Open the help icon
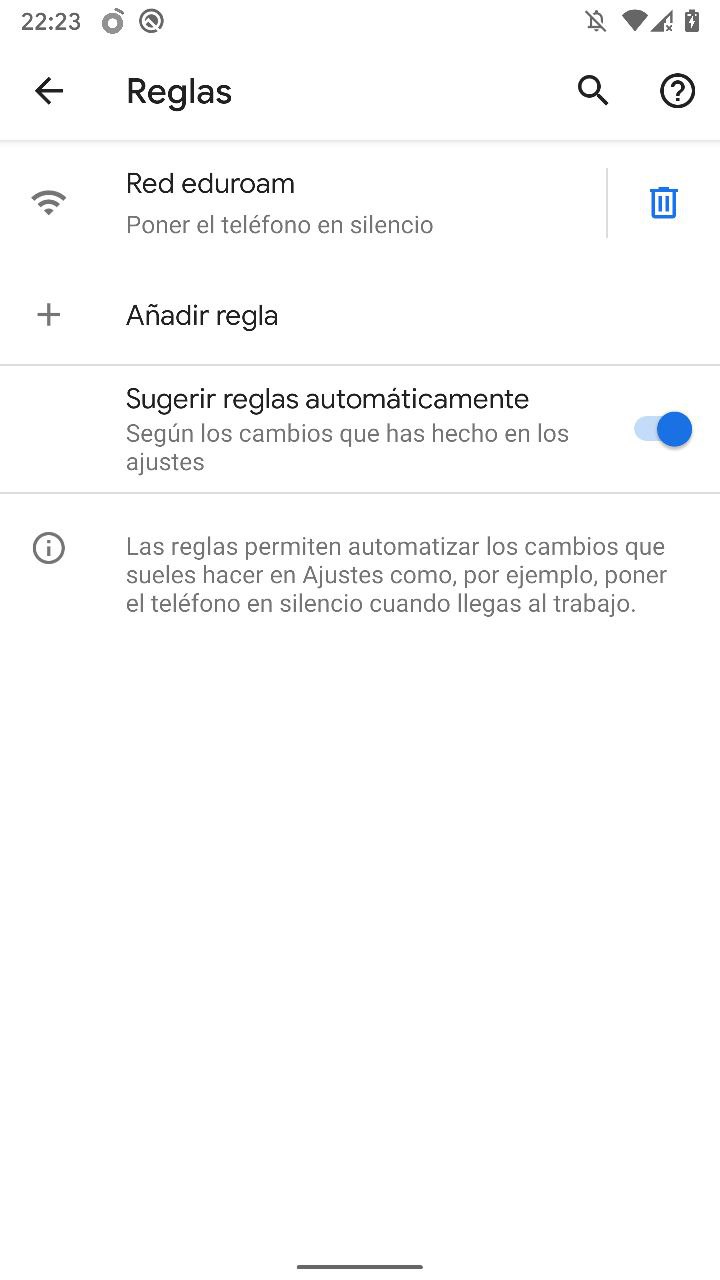Viewport: 720px width, 1280px height. pos(677,91)
